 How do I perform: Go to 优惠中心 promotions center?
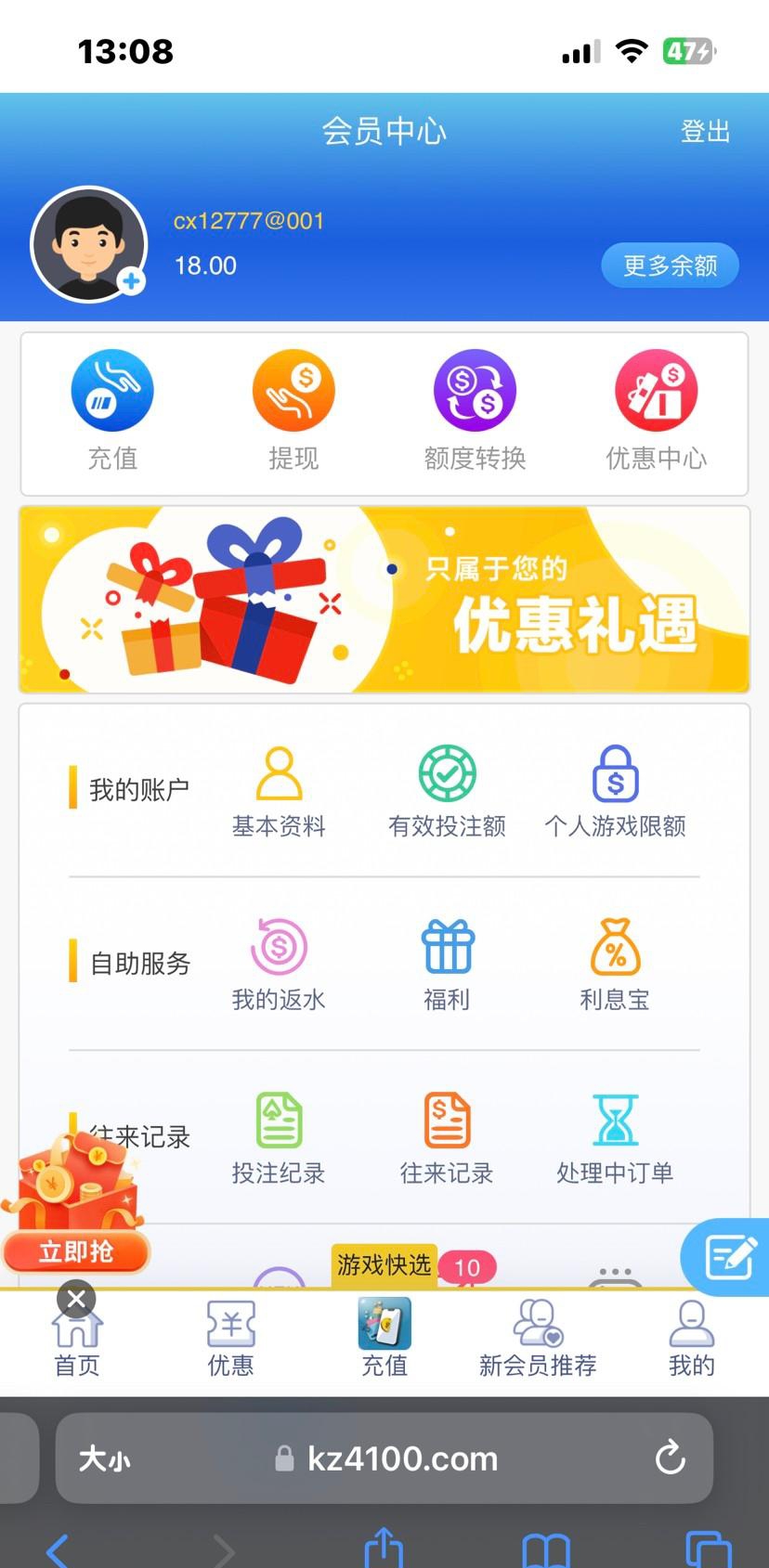[x=656, y=409]
